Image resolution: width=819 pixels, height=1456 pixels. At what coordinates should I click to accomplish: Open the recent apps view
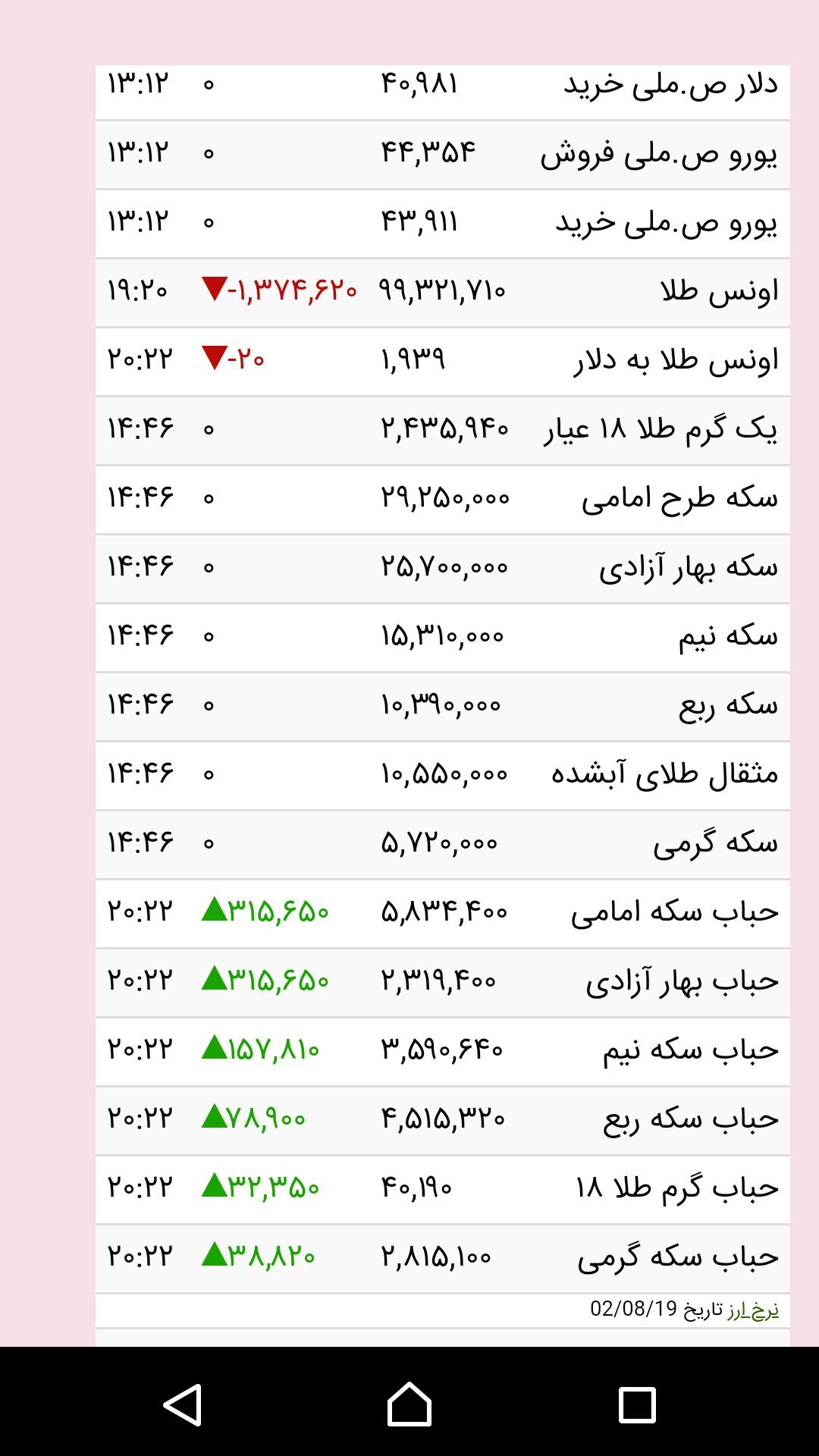click(x=636, y=1404)
